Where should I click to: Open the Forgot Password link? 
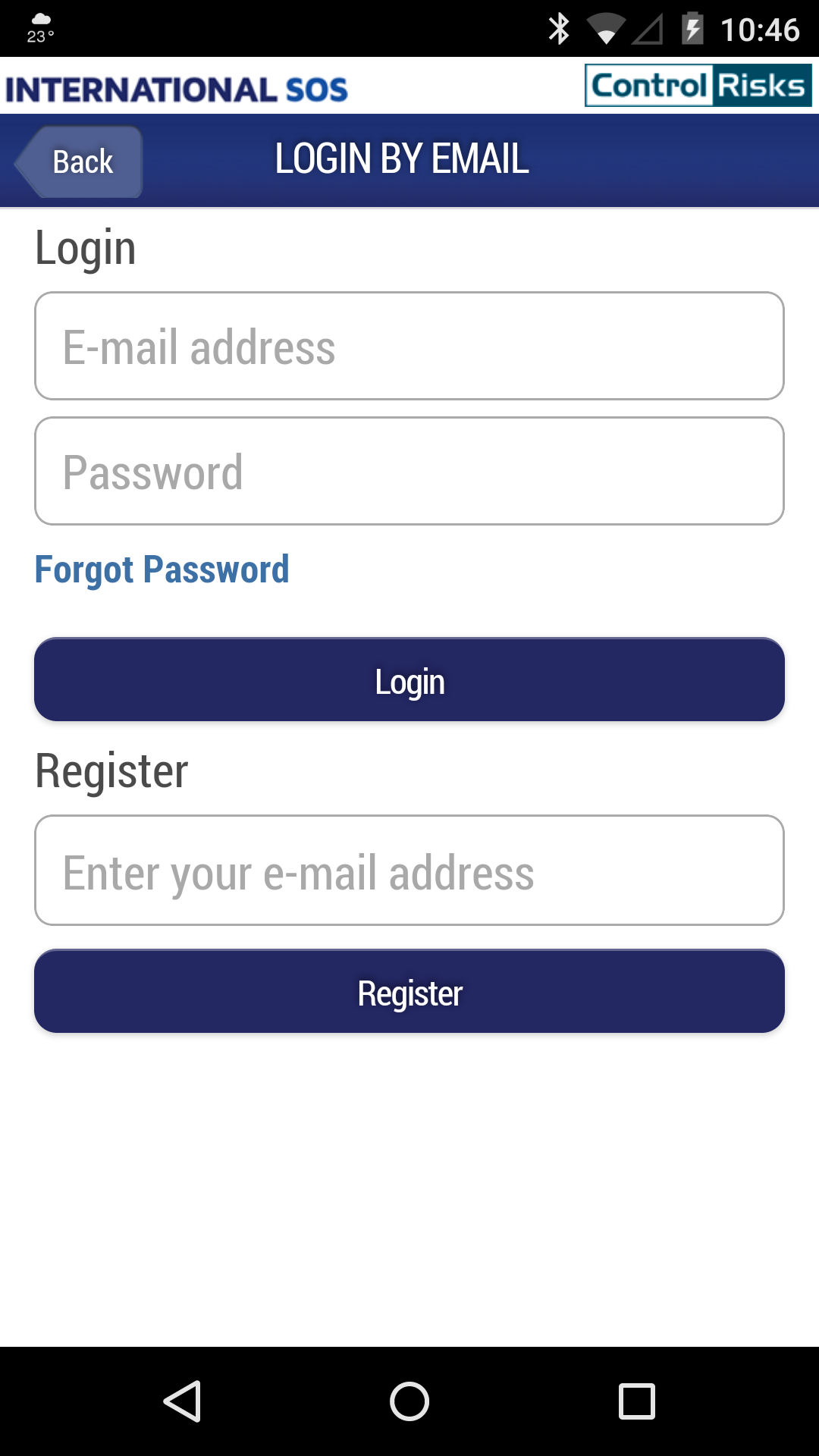point(162,570)
